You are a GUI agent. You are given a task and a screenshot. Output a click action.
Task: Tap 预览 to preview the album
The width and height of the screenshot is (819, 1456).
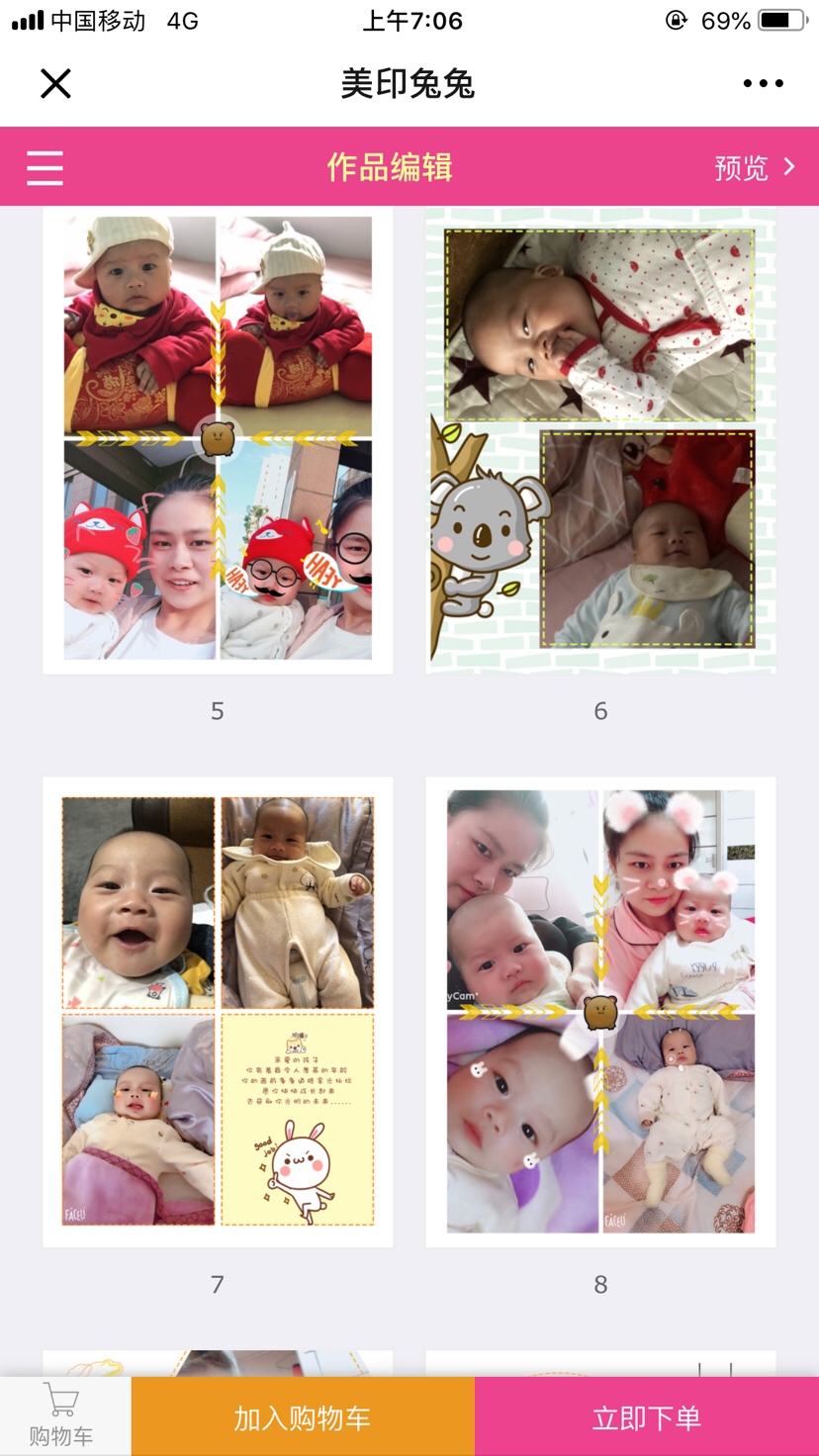coord(754,167)
